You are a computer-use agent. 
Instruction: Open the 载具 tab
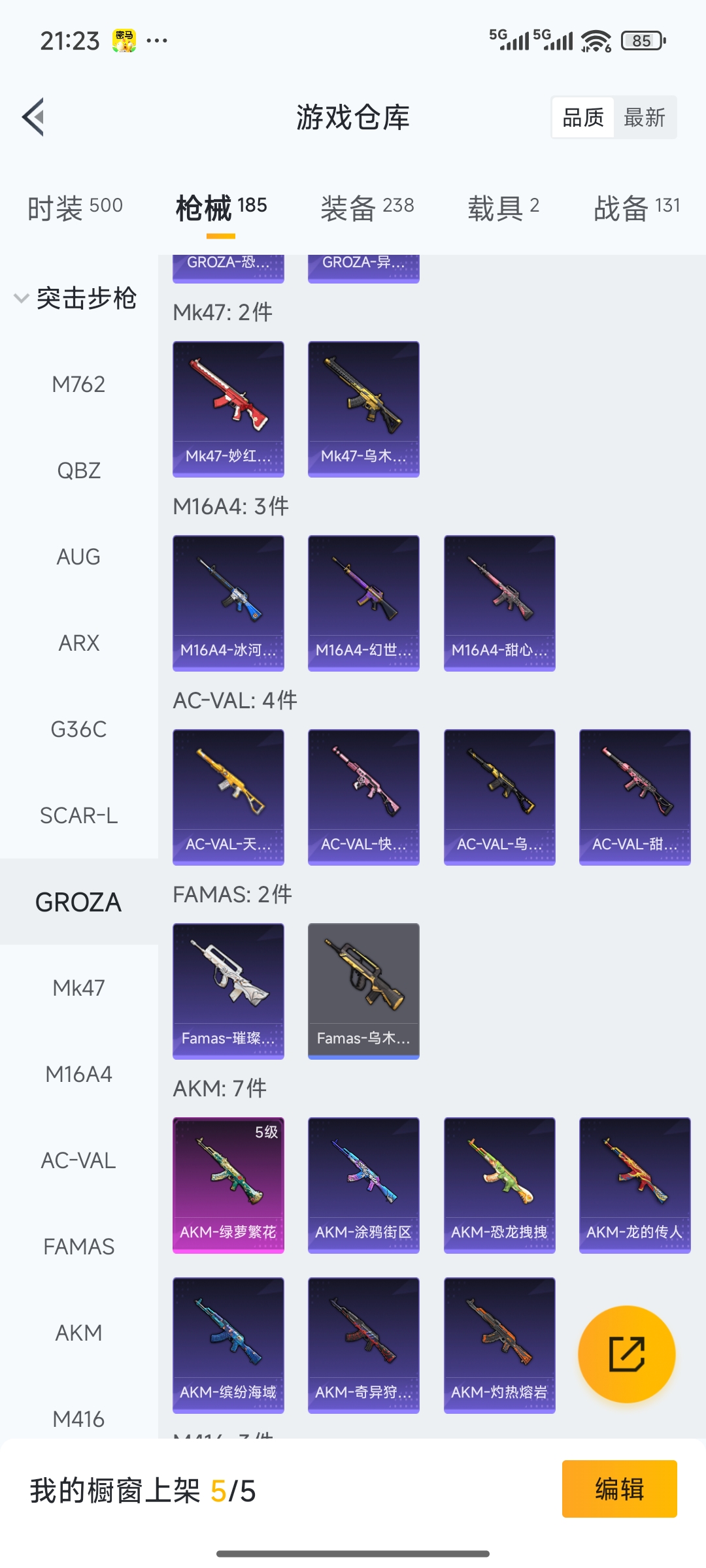click(503, 208)
